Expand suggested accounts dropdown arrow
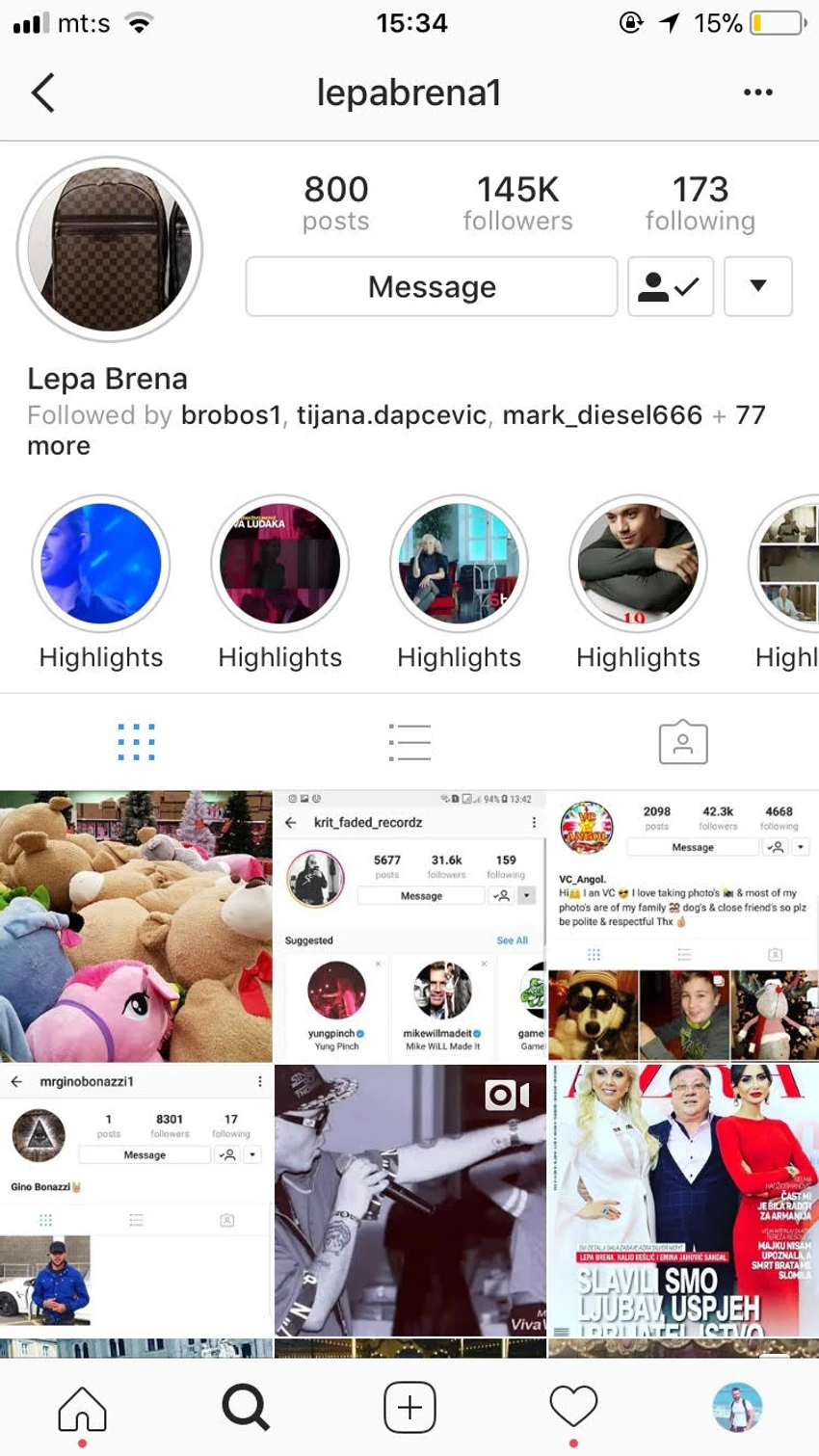The width and height of the screenshot is (819, 1456). click(757, 286)
